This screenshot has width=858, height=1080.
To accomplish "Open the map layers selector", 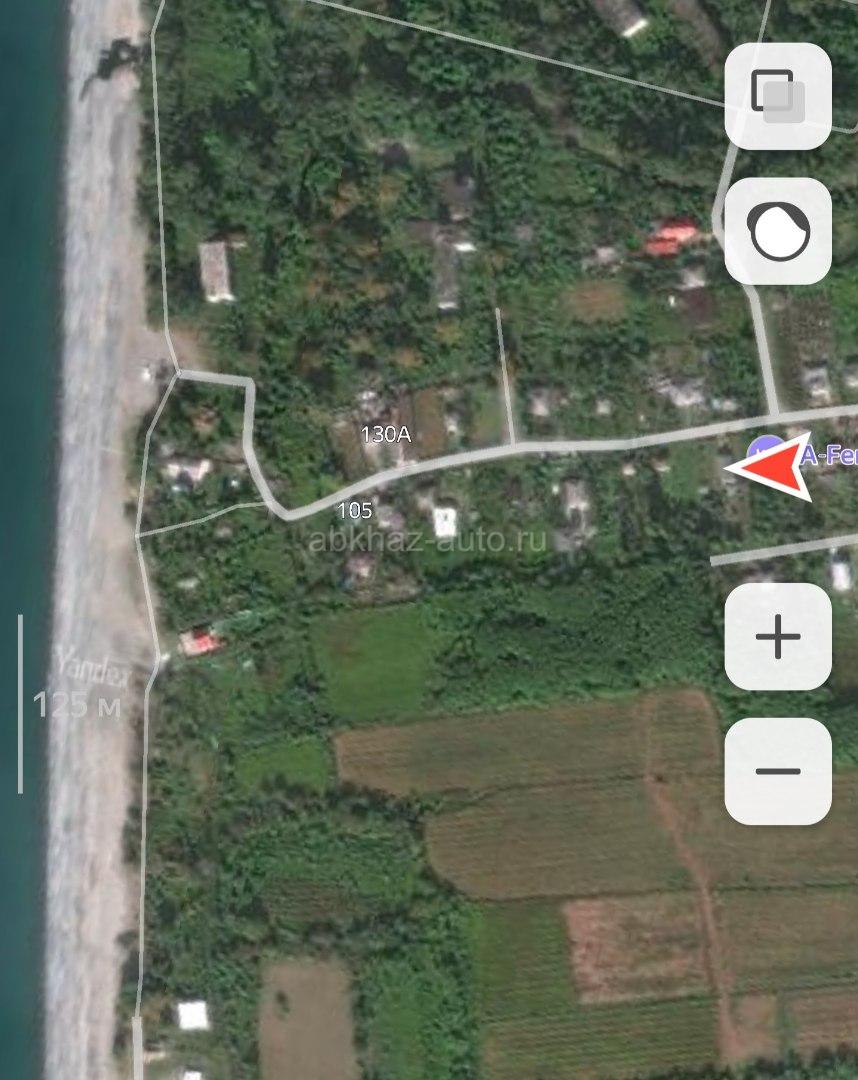I will [x=778, y=96].
